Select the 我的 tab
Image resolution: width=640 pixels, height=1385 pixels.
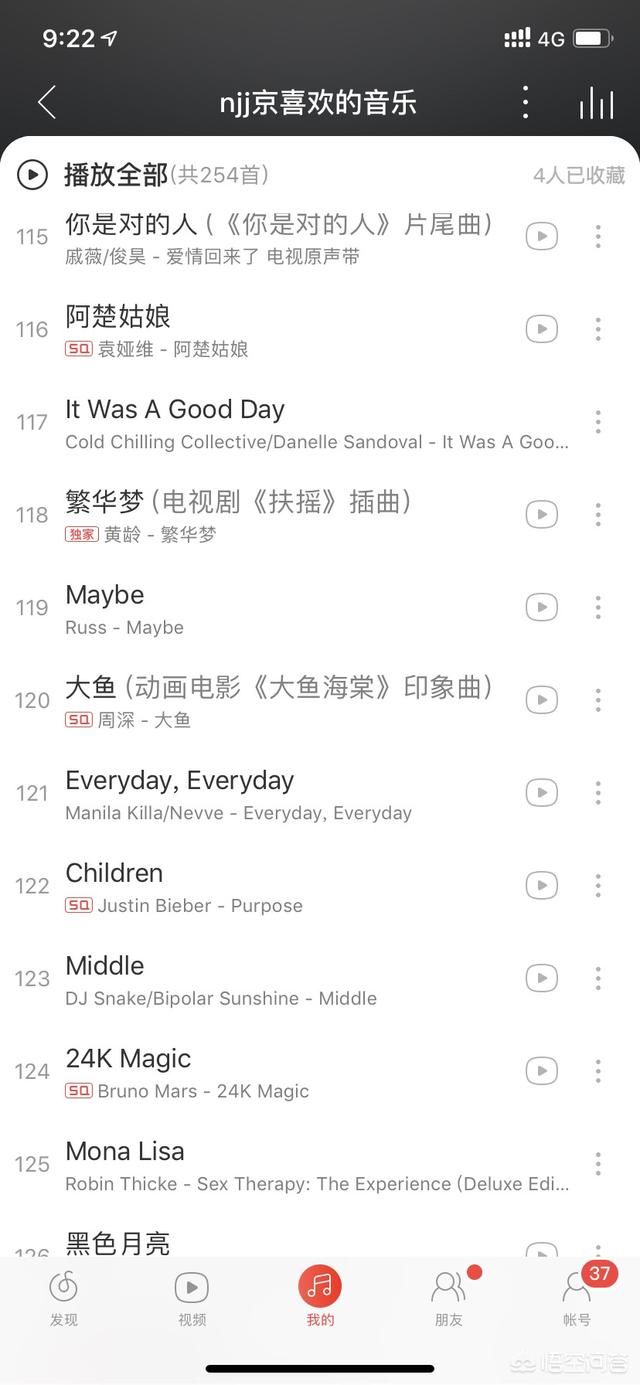[320, 1298]
